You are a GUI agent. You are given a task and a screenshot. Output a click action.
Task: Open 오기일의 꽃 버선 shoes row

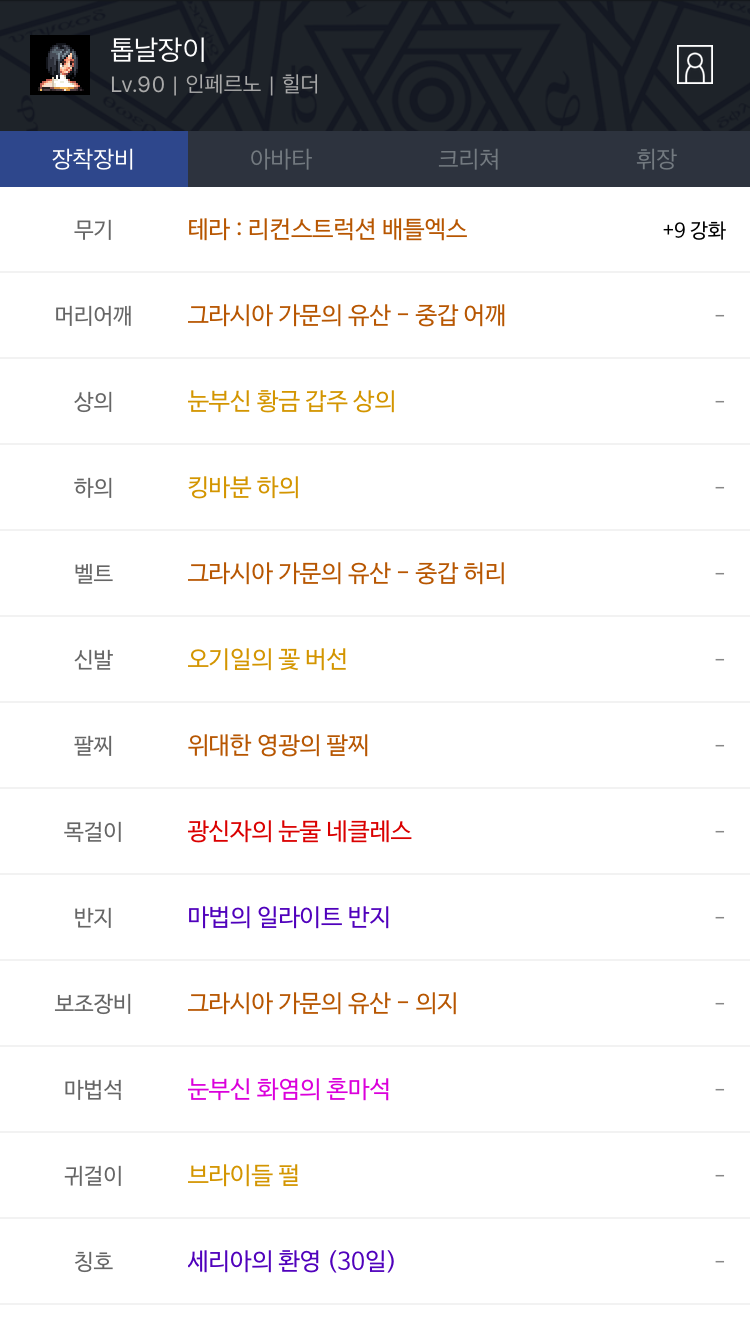point(375,659)
